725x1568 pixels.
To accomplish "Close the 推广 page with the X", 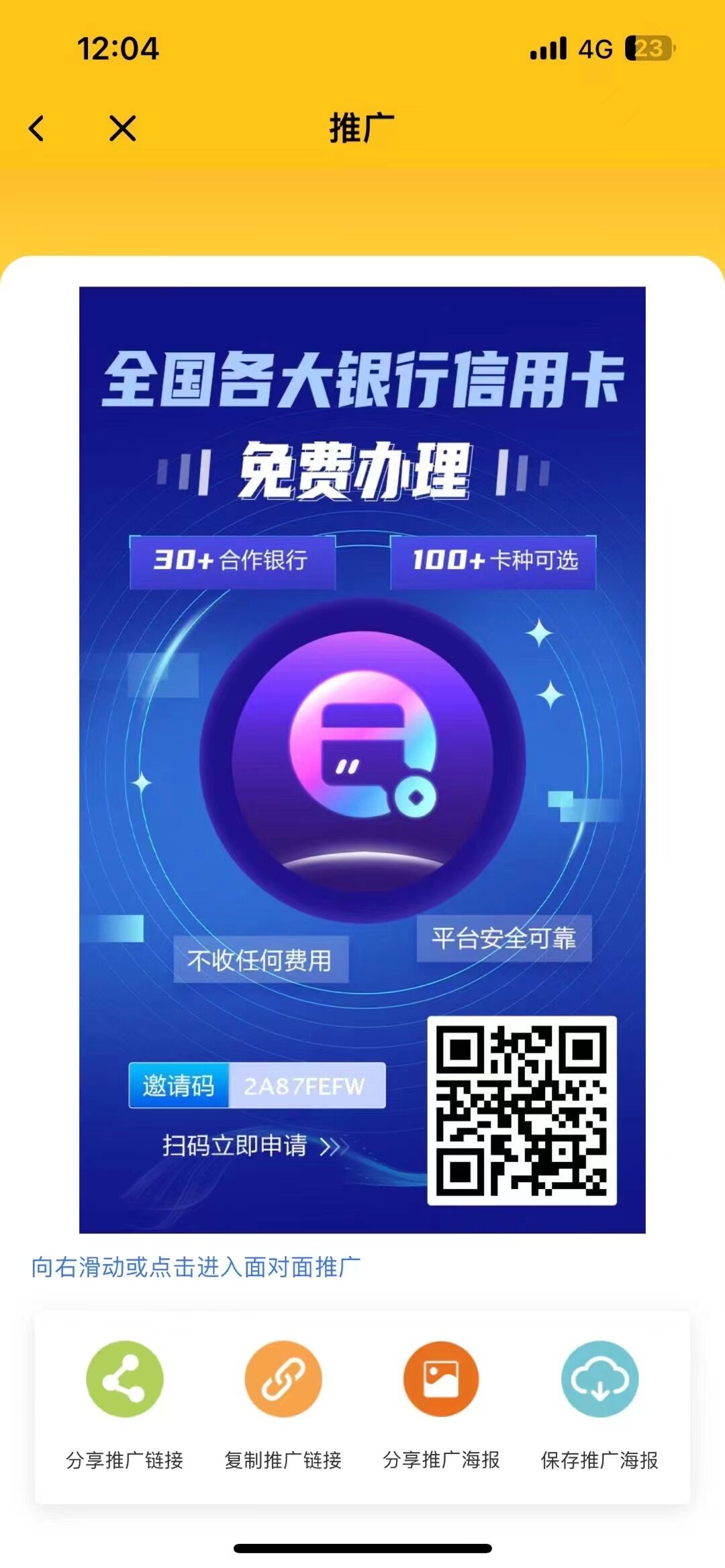I will (122, 128).
